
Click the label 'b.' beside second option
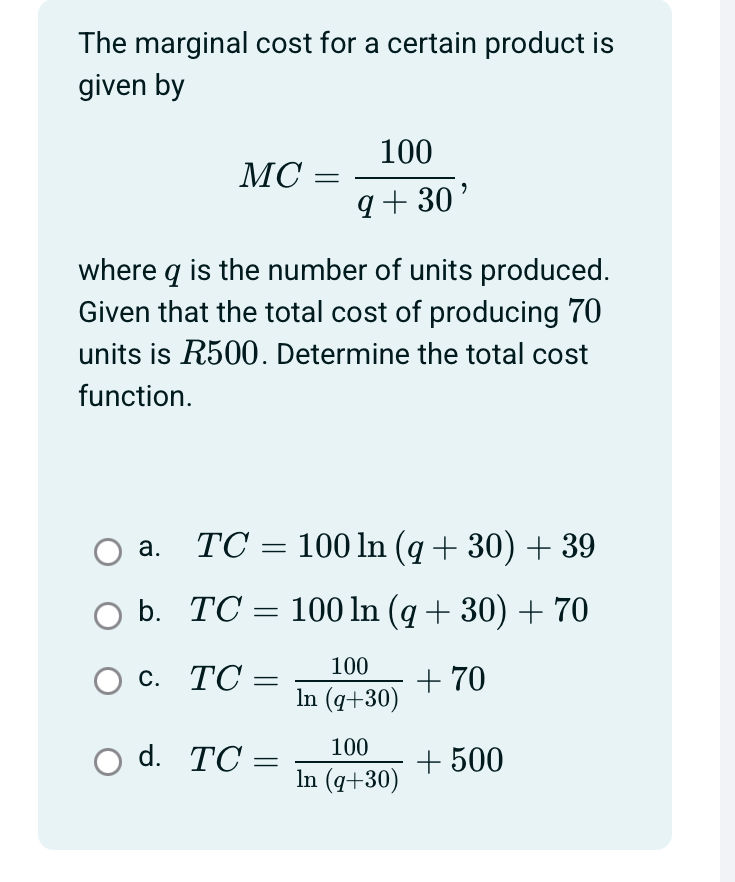[x=148, y=612]
